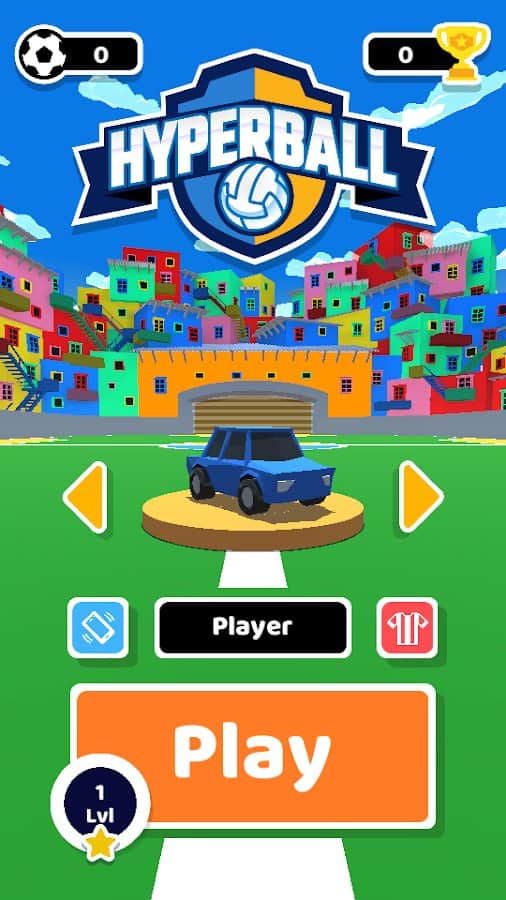
Task: Open the red jersey customization button
Action: click(x=407, y=627)
